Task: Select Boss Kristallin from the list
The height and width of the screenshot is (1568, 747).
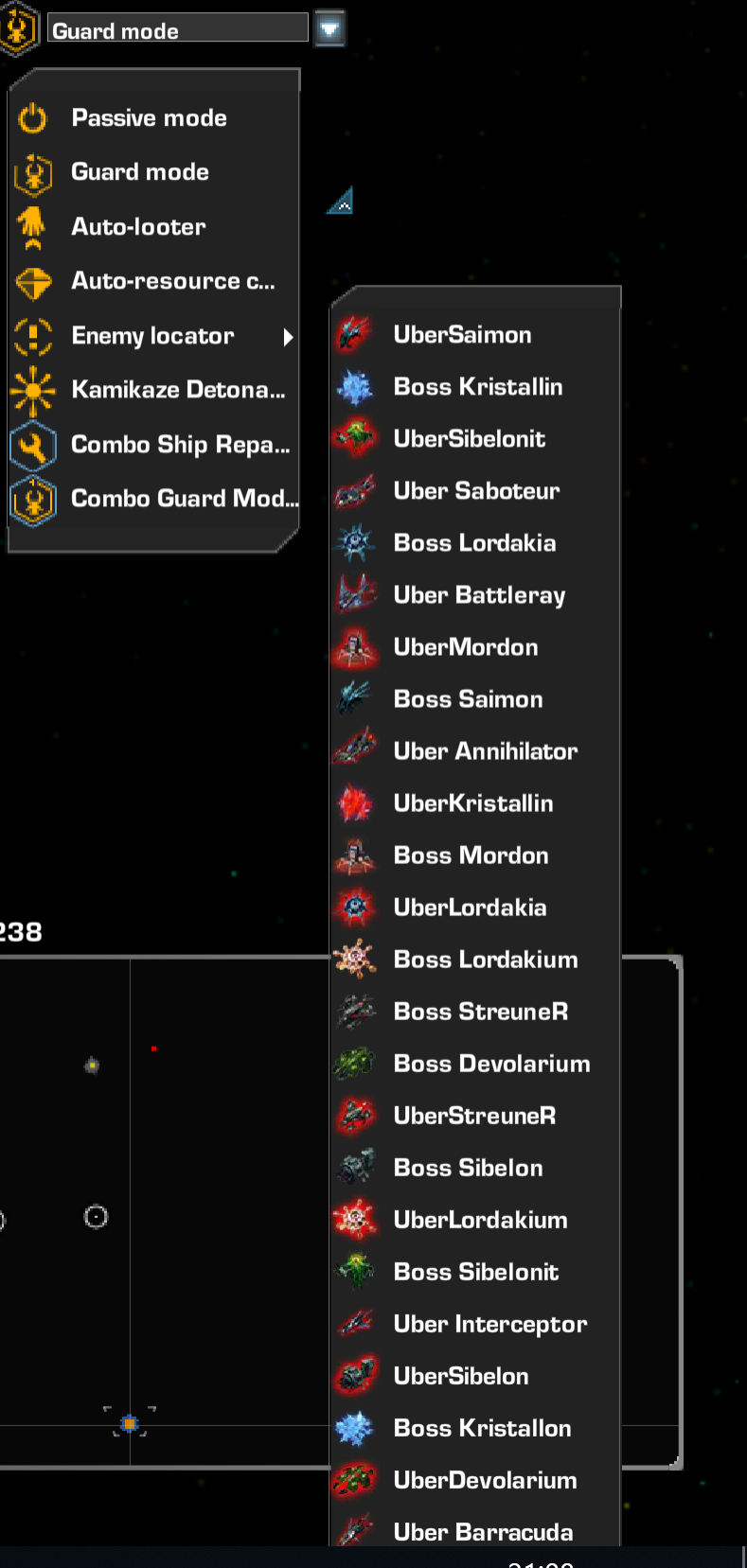Action: click(x=477, y=387)
